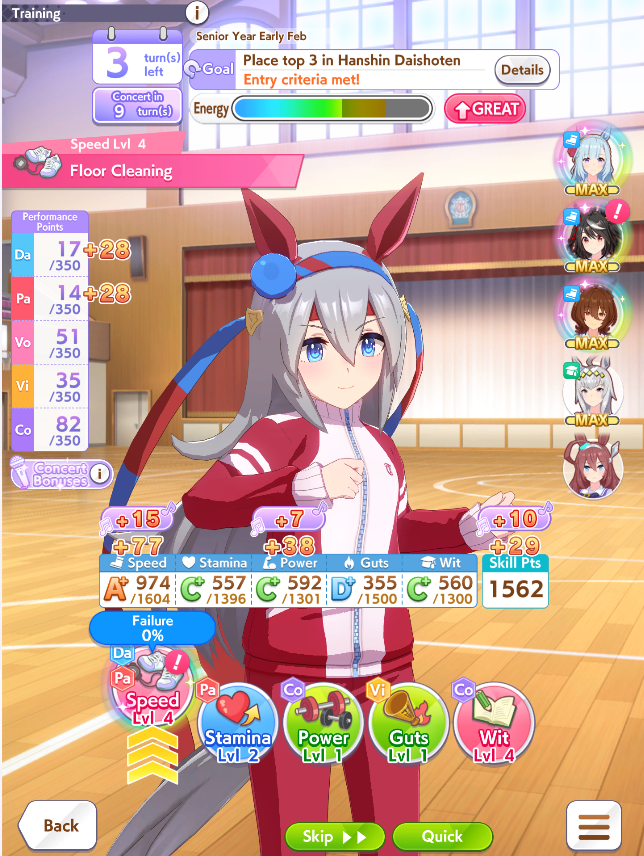Choose Stamina Lvl 2 training
644x856 pixels.
point(237,723)
